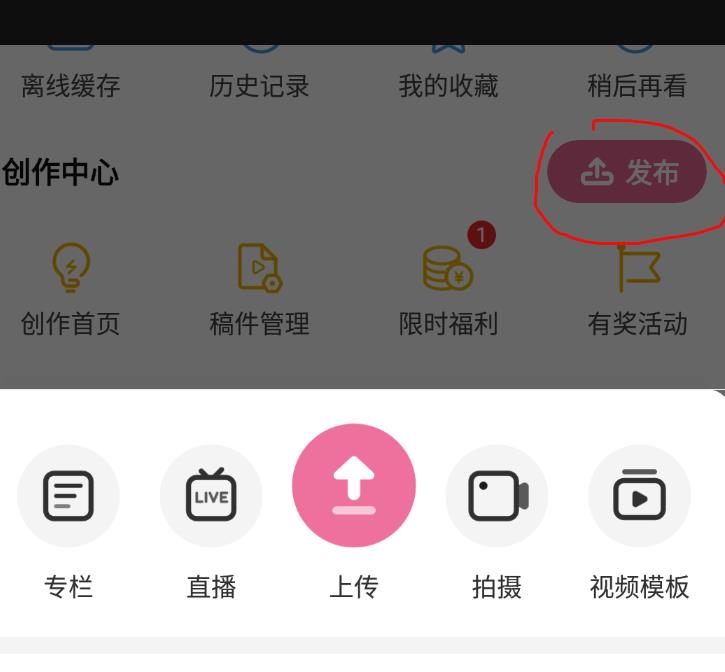The image size is (725, 672).
Task: Open the 专栏 article option
Action: point(68,496)
